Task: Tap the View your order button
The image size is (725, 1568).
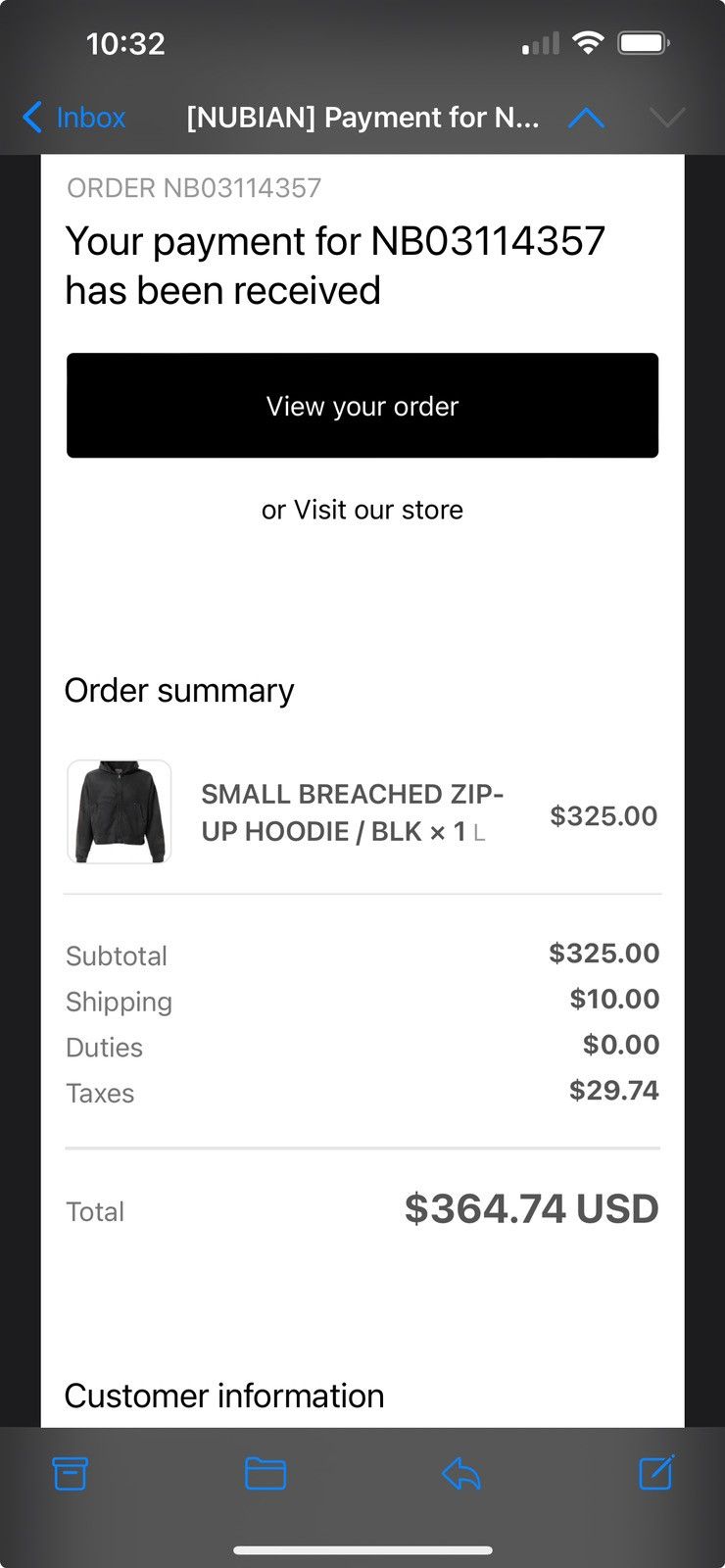Action: click(362, 406)
